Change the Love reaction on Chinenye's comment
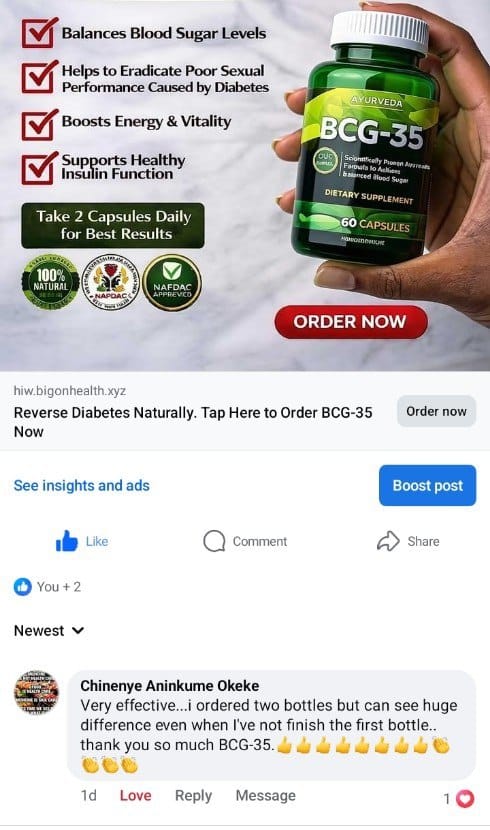This screenshot has width=490, height=830. pos(135,796)
